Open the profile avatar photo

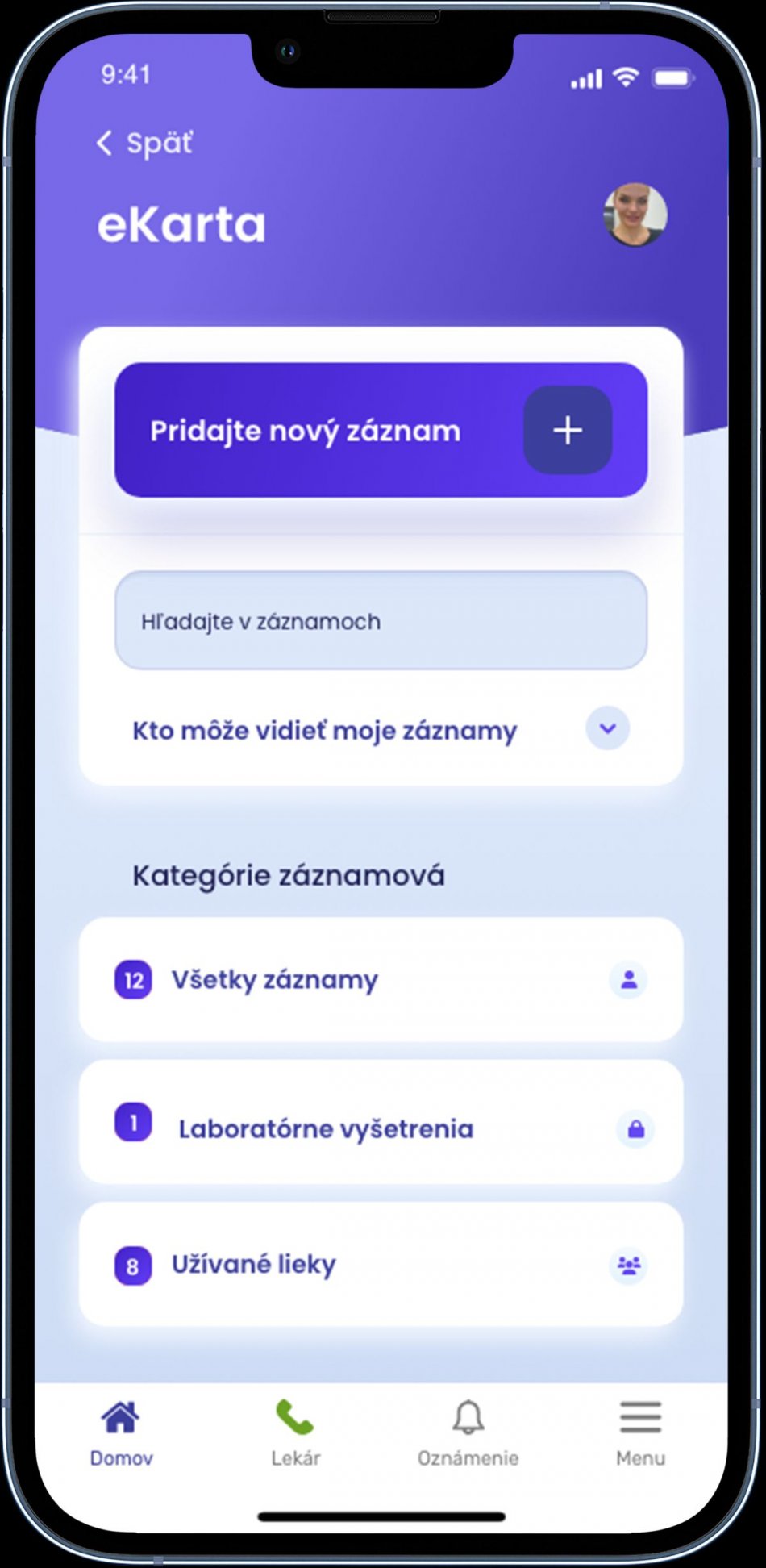click(635, 215)
